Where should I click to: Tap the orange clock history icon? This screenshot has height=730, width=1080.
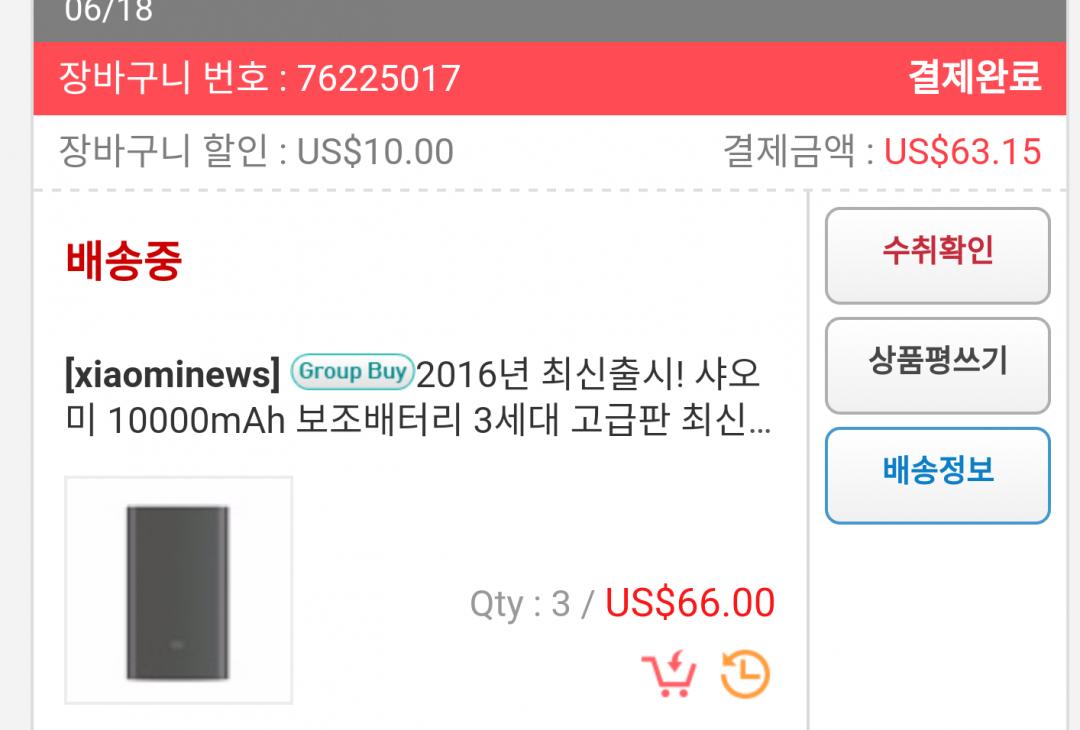[745, 674]
